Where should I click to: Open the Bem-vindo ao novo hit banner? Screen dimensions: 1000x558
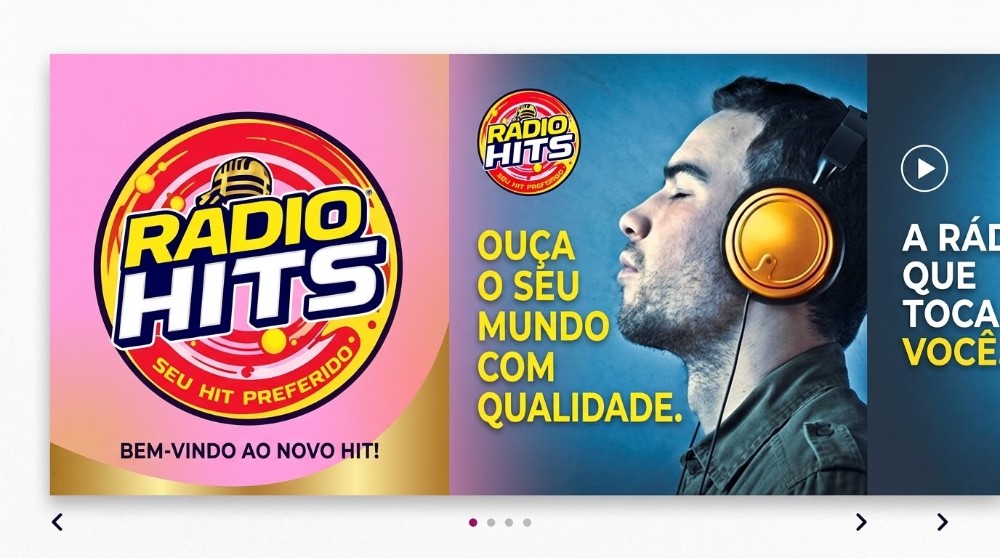[249, 274]
